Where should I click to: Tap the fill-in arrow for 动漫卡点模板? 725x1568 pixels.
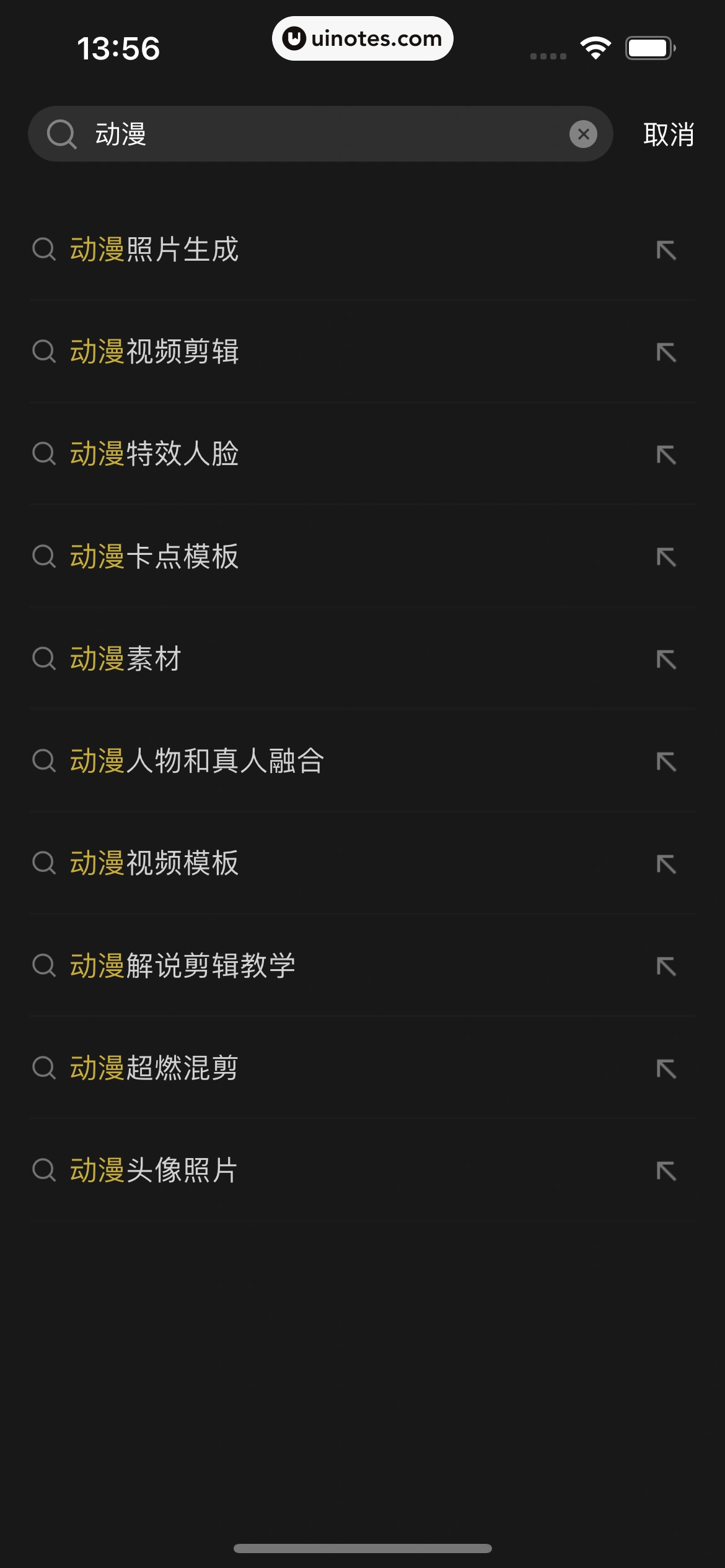point(667,557)
